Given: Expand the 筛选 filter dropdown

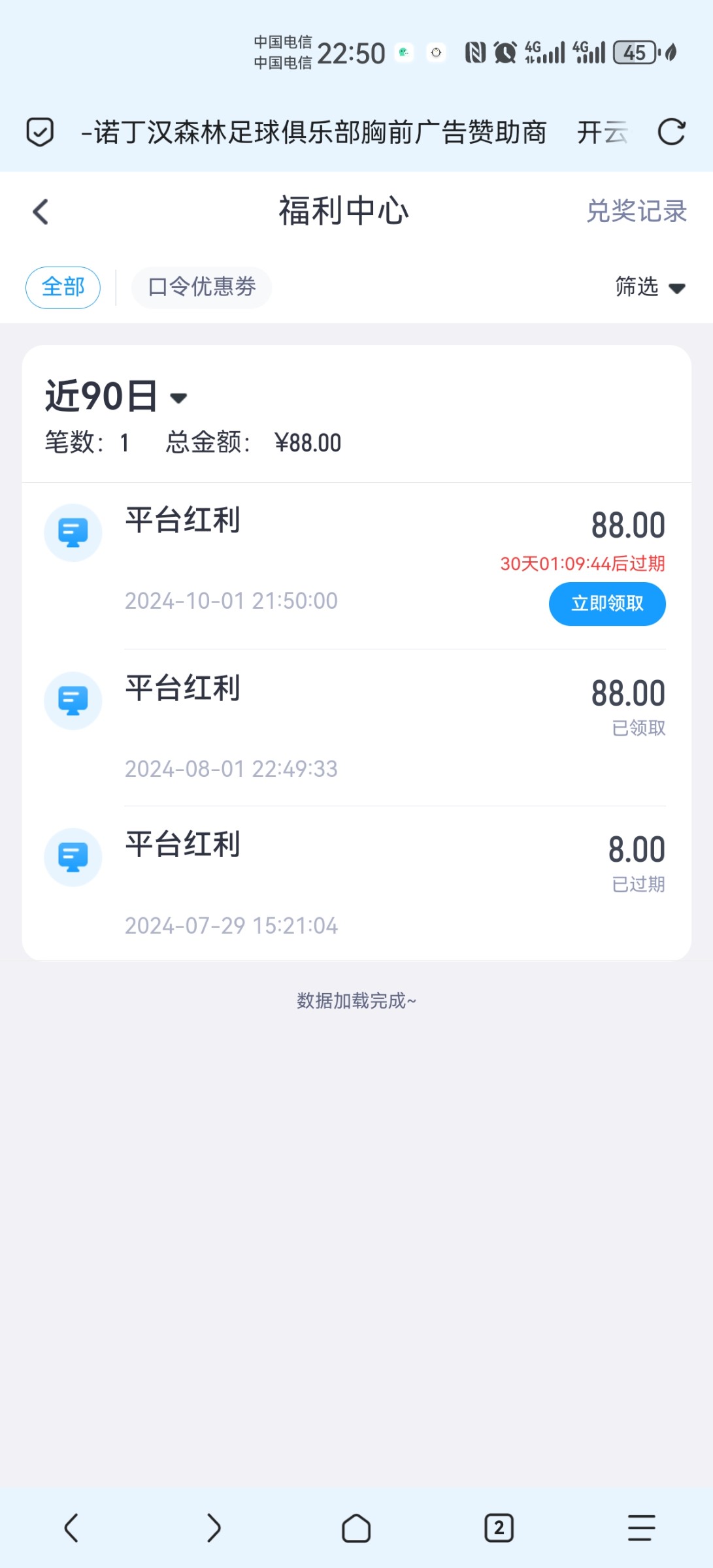Looking at the screenshot, I should (x=650, y=287).
